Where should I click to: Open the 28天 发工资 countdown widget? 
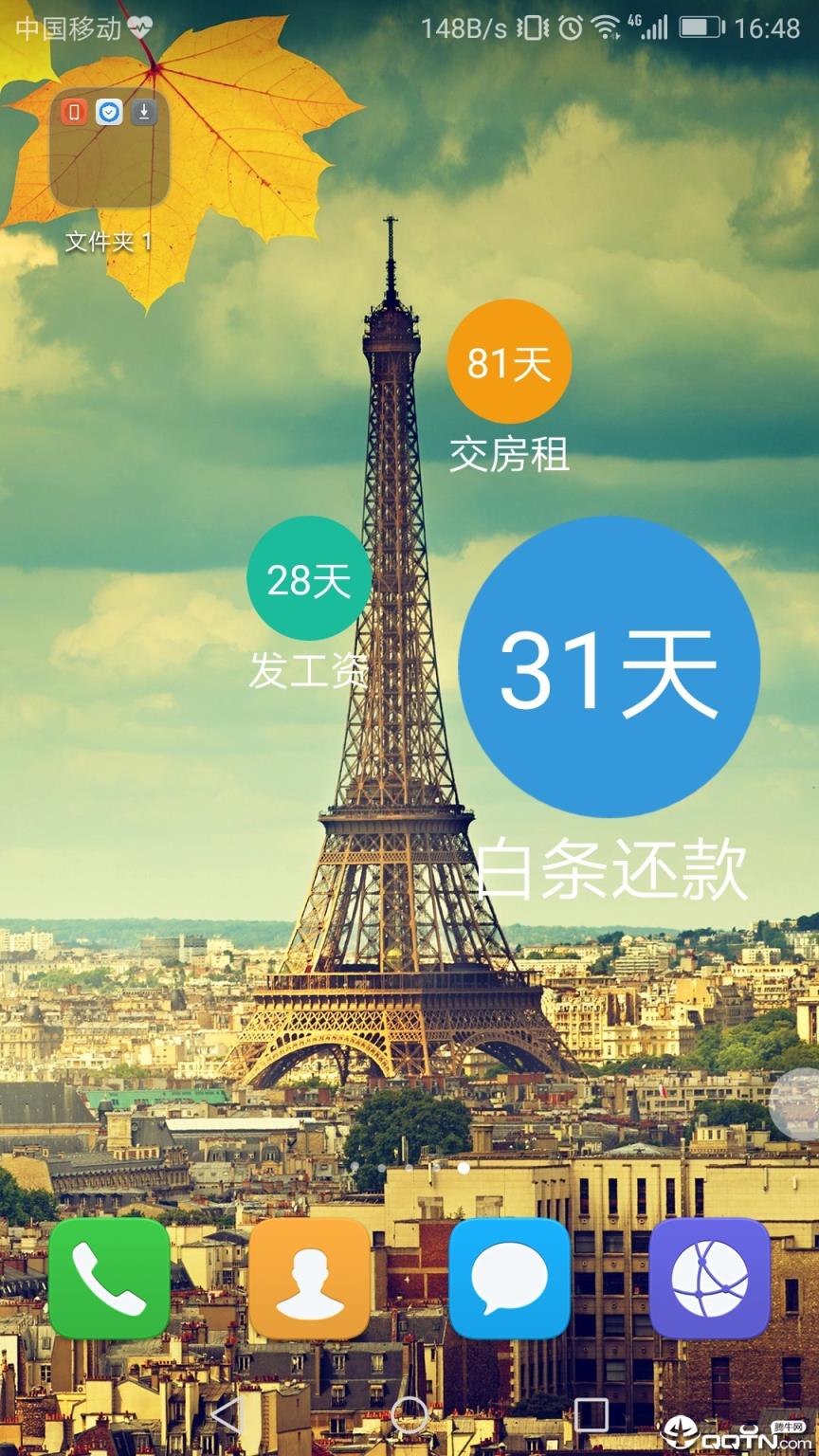309,579
